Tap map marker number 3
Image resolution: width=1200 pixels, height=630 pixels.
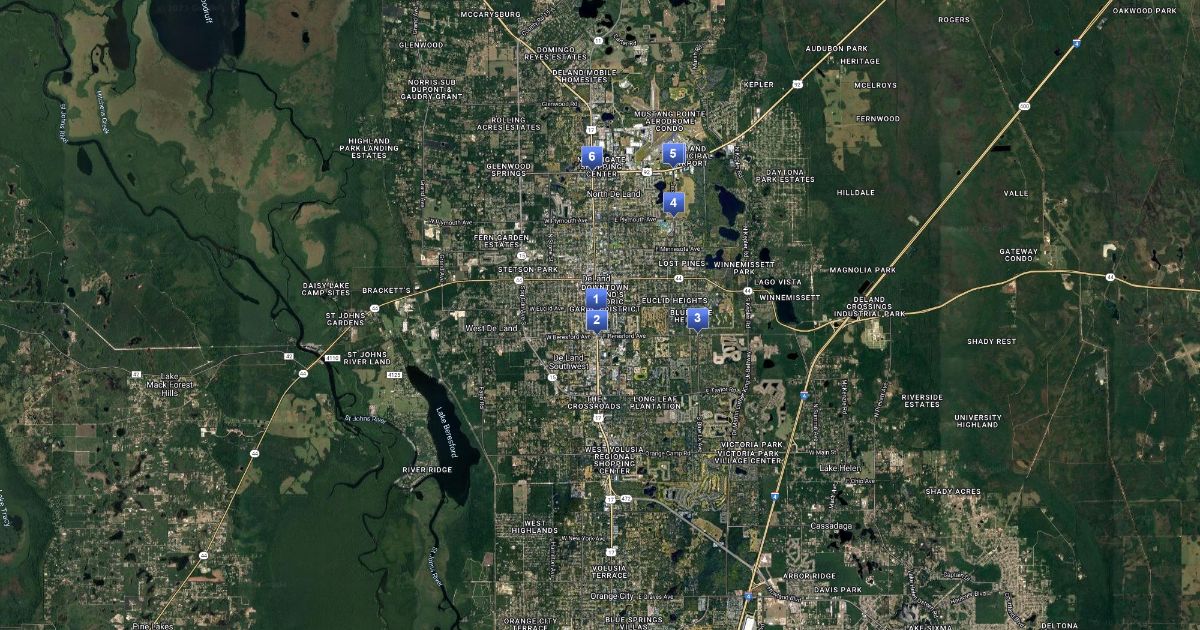pos(697,318)
